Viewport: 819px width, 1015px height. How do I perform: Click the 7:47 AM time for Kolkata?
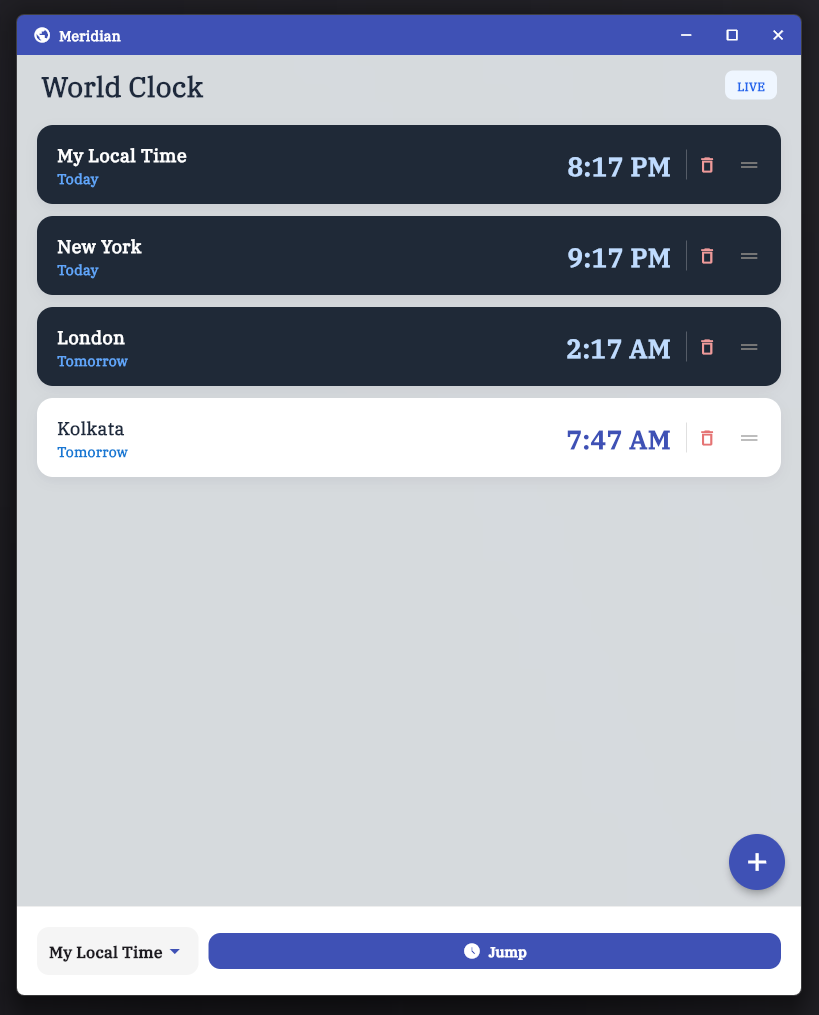click(618, 439)
